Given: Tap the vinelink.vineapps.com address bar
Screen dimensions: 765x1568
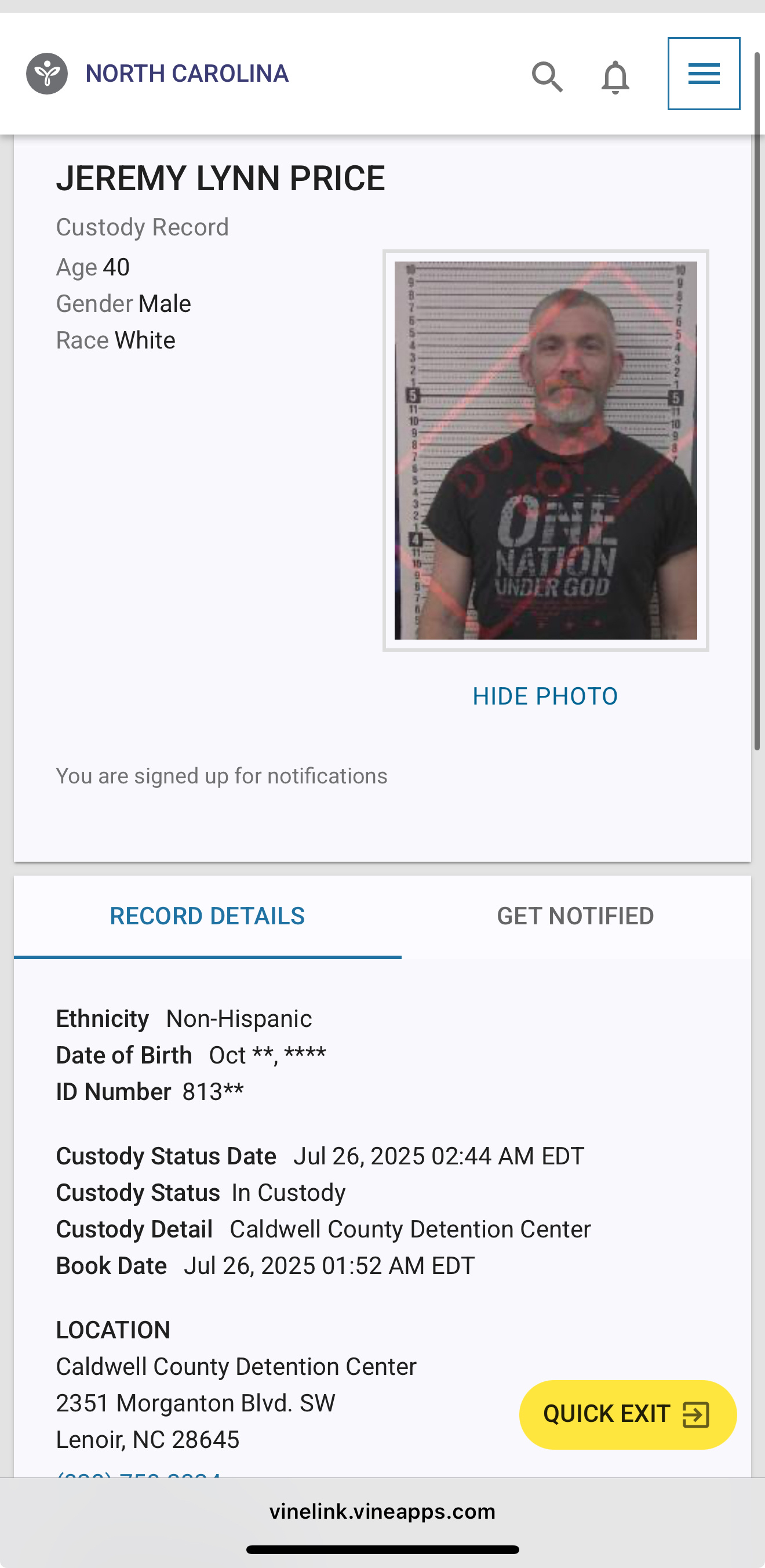Looking at the screenshot, I should 382,1511.
